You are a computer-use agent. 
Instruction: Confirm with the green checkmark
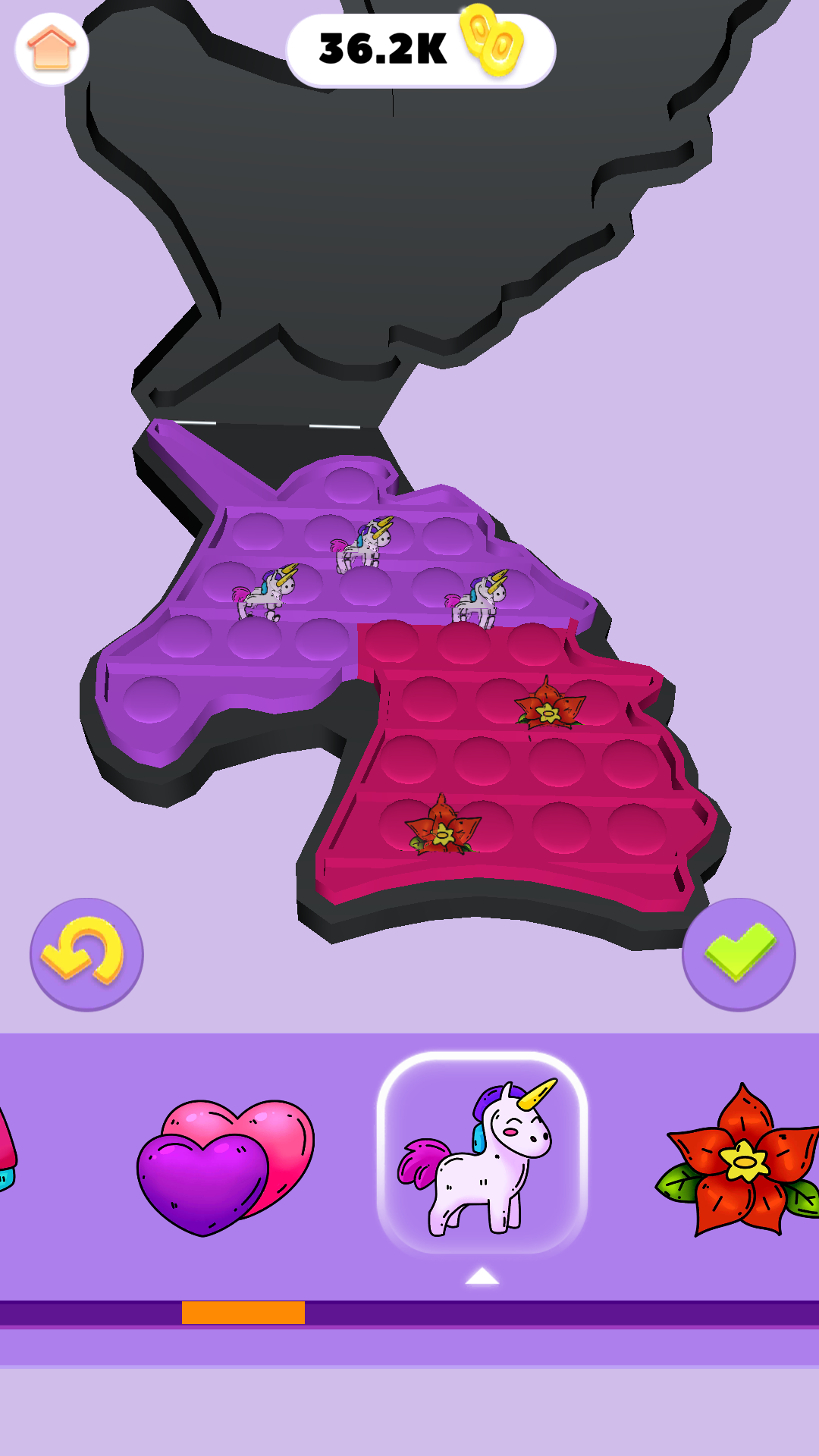click(x=739, y=955)
